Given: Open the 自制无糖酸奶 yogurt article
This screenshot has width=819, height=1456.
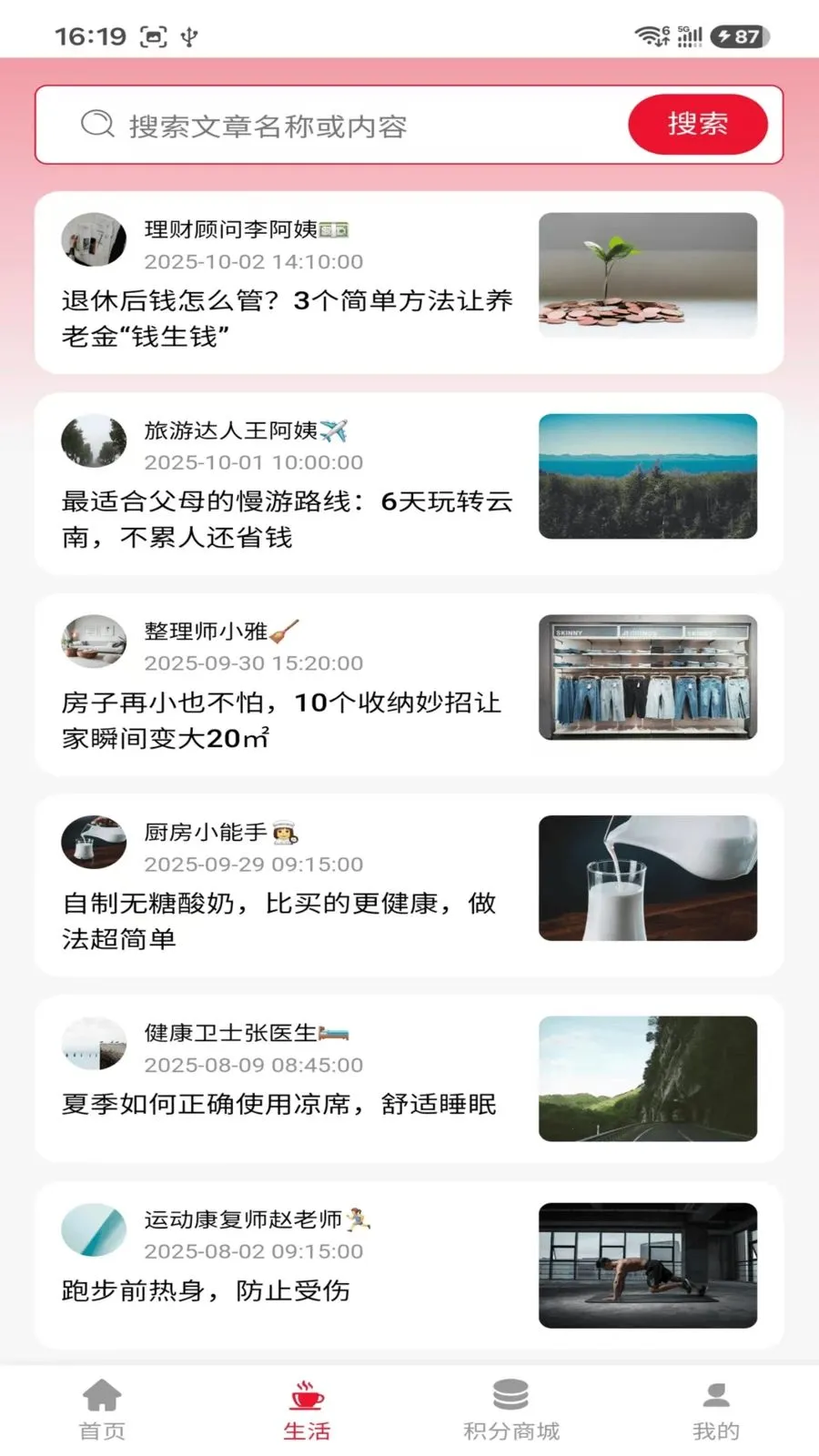Looking at the screenshot, I should tap(409, 886).
